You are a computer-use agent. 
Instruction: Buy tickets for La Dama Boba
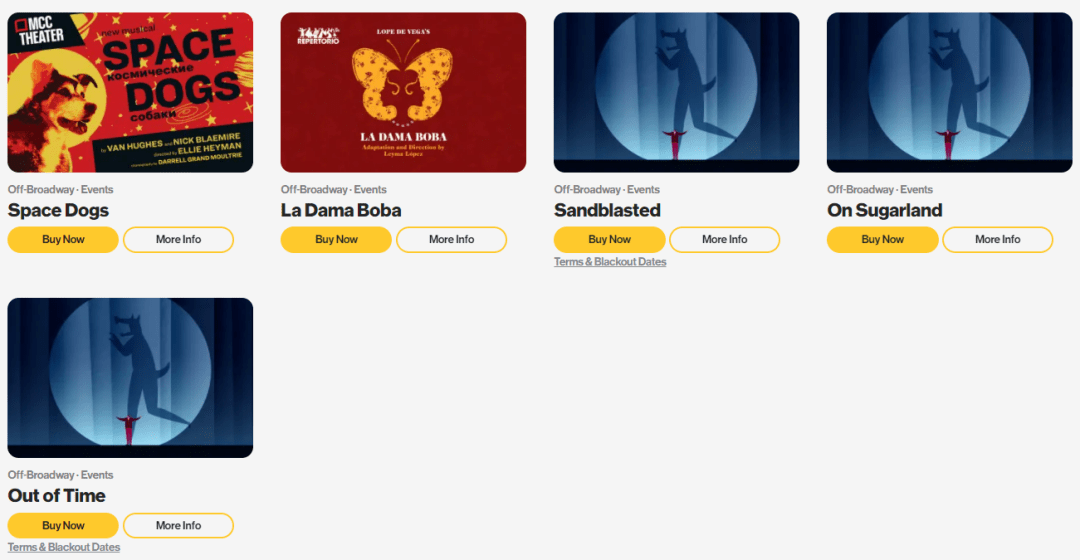pyautogui.click(x=336, y=240)
